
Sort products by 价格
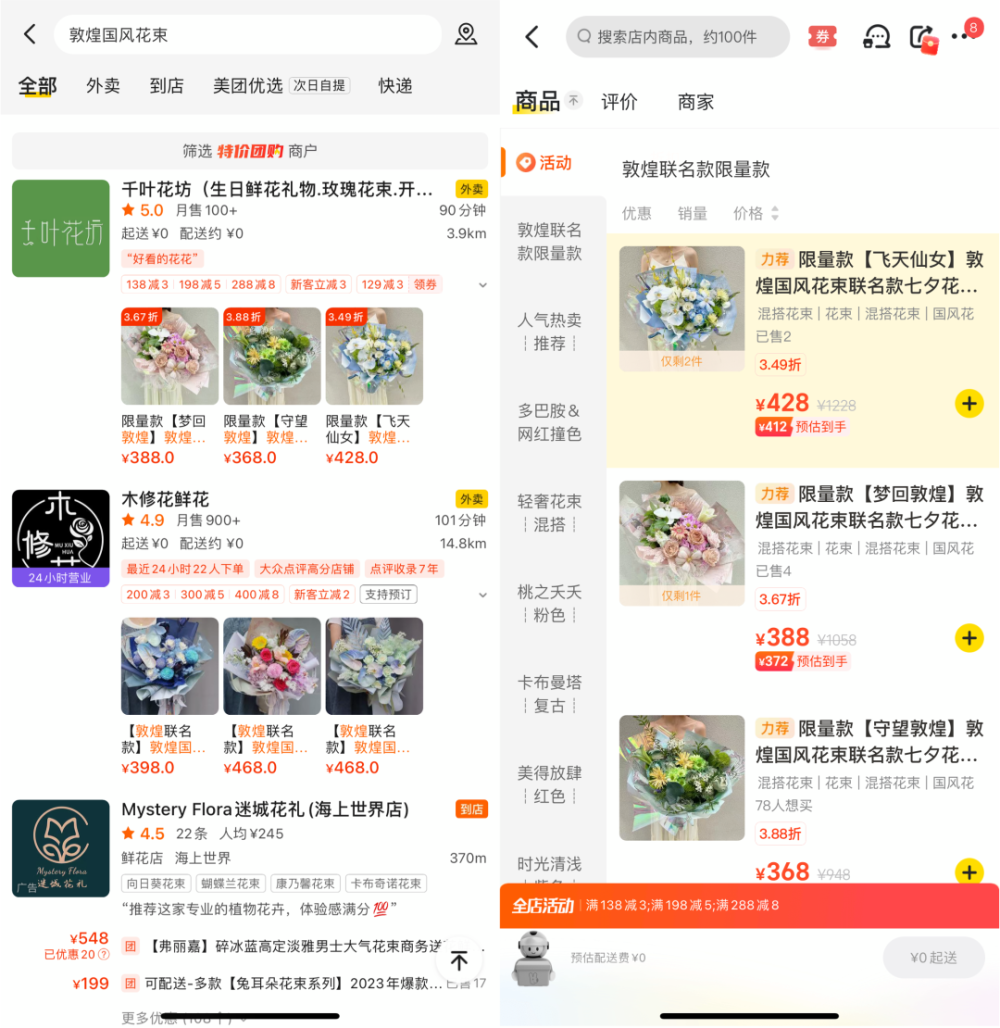click(x=755, y=213)
